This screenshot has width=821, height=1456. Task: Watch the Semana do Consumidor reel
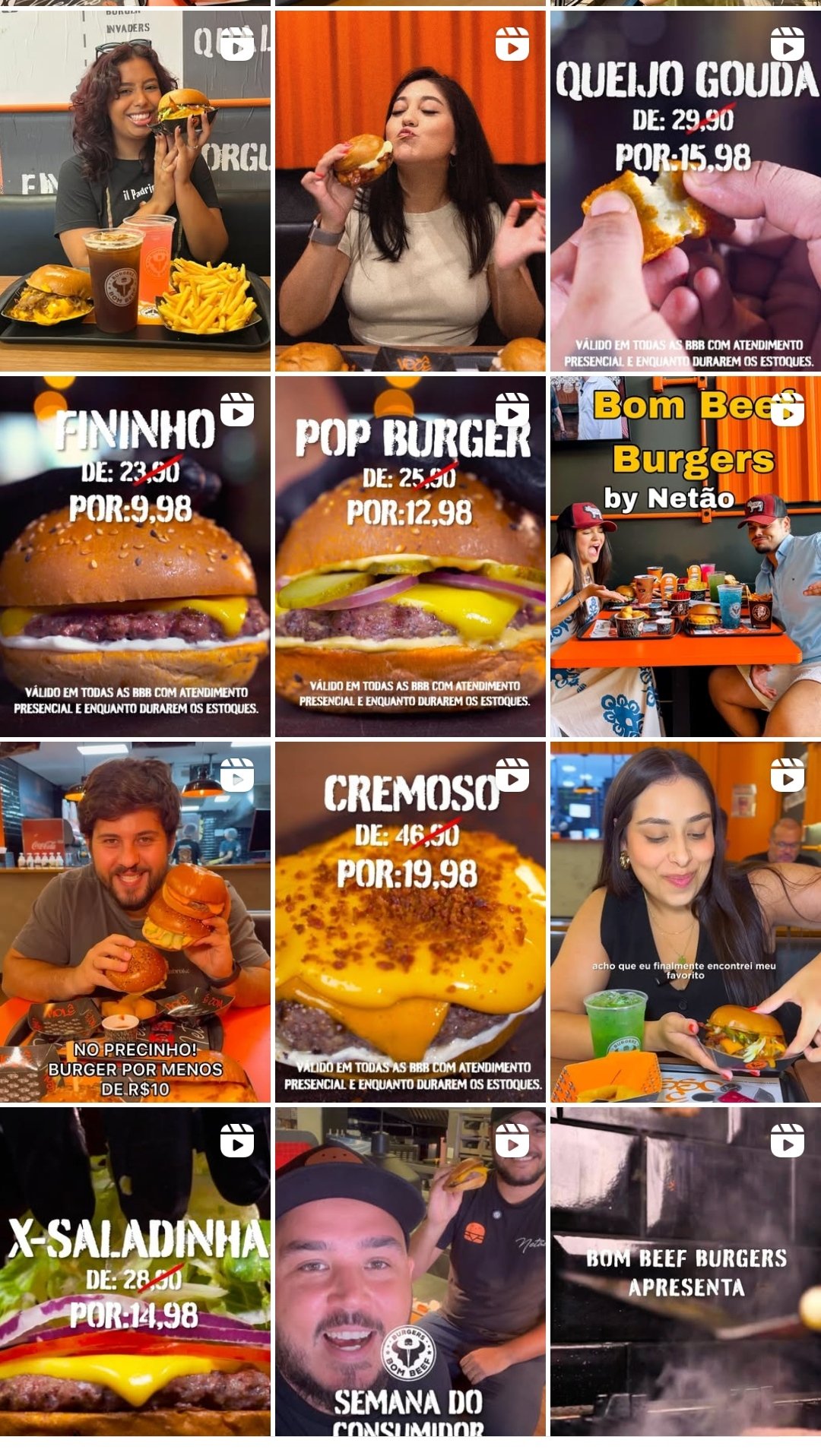tap(410, 1271)
